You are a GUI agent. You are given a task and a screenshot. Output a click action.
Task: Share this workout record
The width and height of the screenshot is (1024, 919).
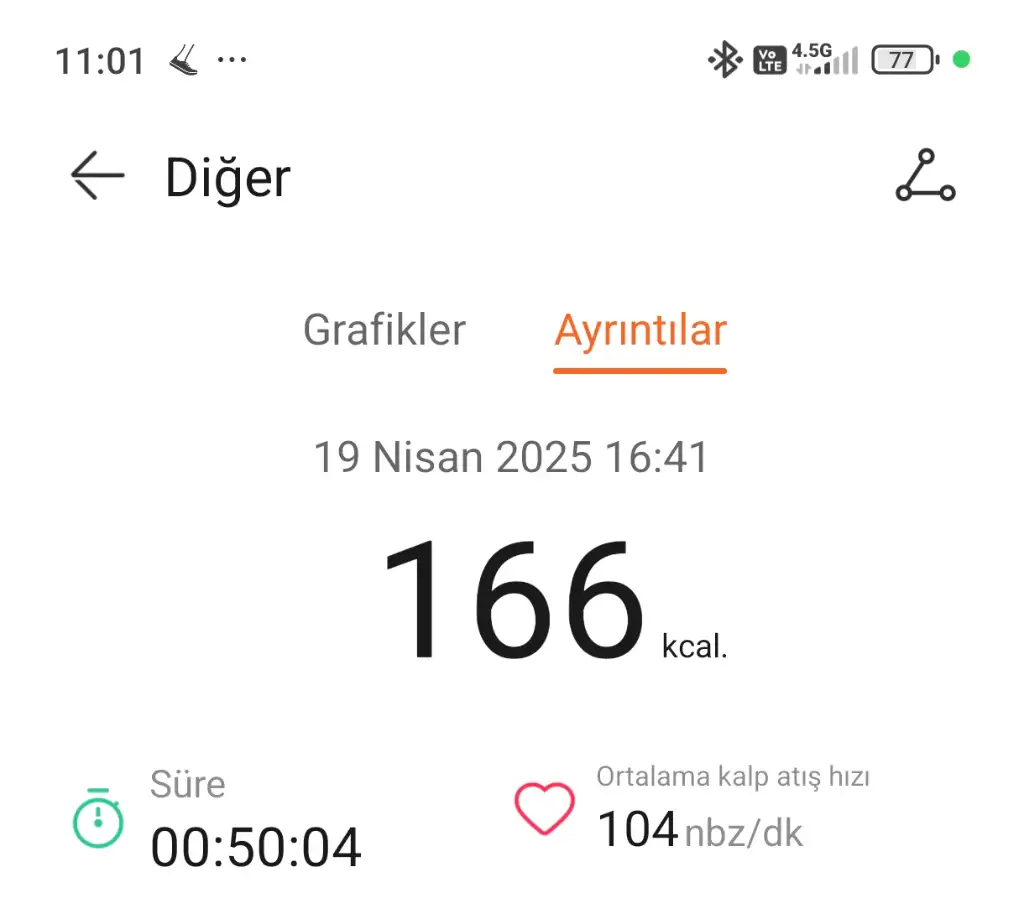pos(925,177)
